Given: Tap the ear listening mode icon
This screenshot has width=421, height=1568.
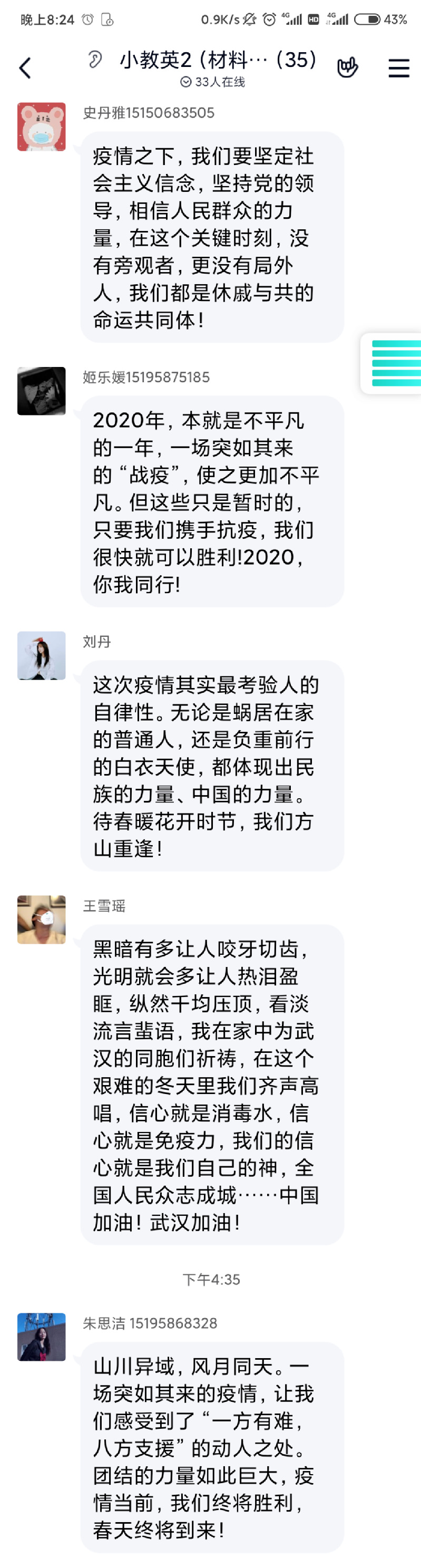Looking at the screenshot, I should [x=95, y=60].
